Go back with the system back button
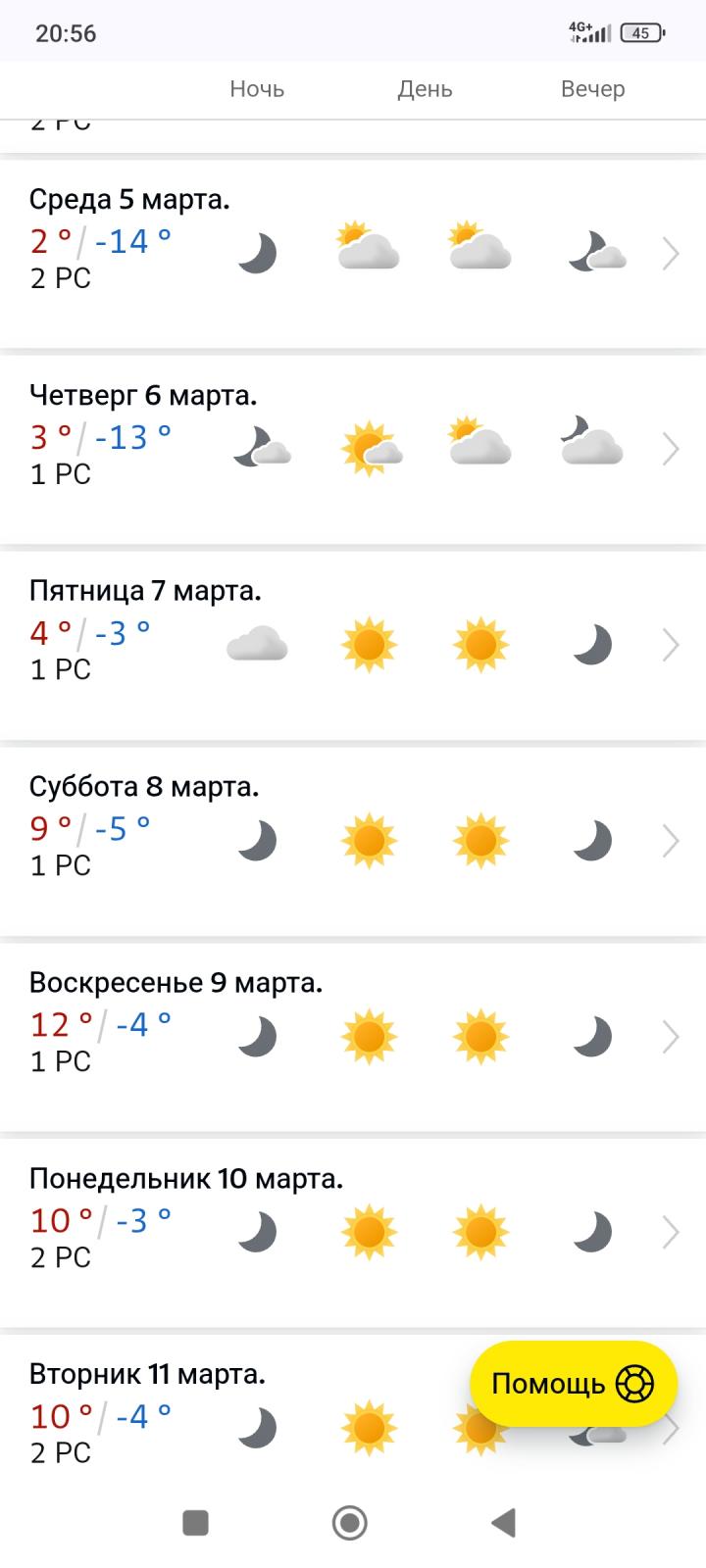Screen dimensions: 706x1568 tap(503, 1522)
